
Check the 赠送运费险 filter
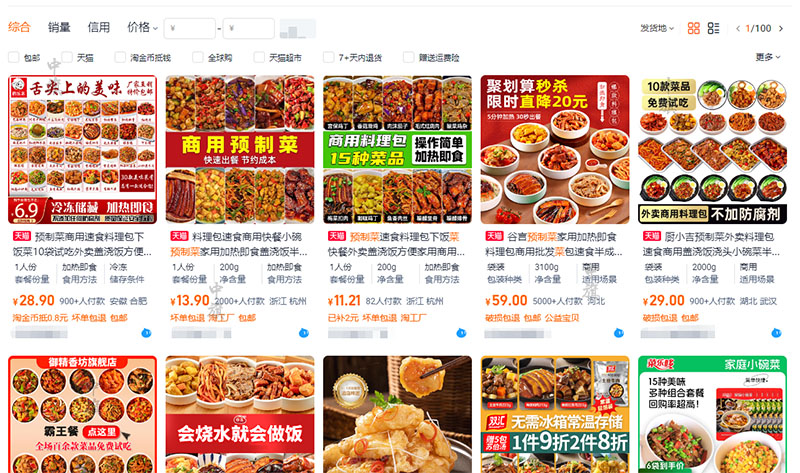408,58
